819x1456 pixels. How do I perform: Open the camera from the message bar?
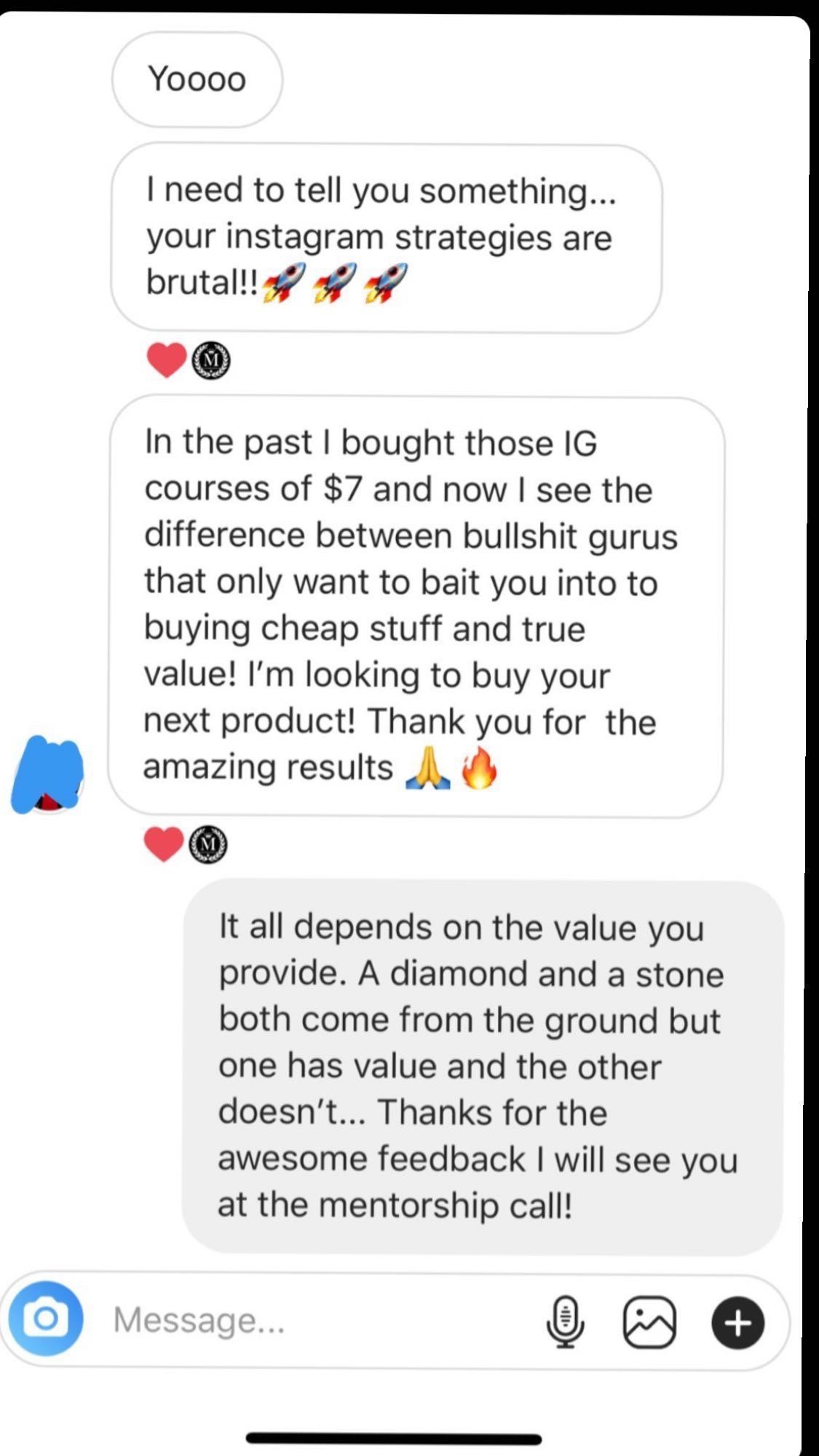tap(45, 1318)
